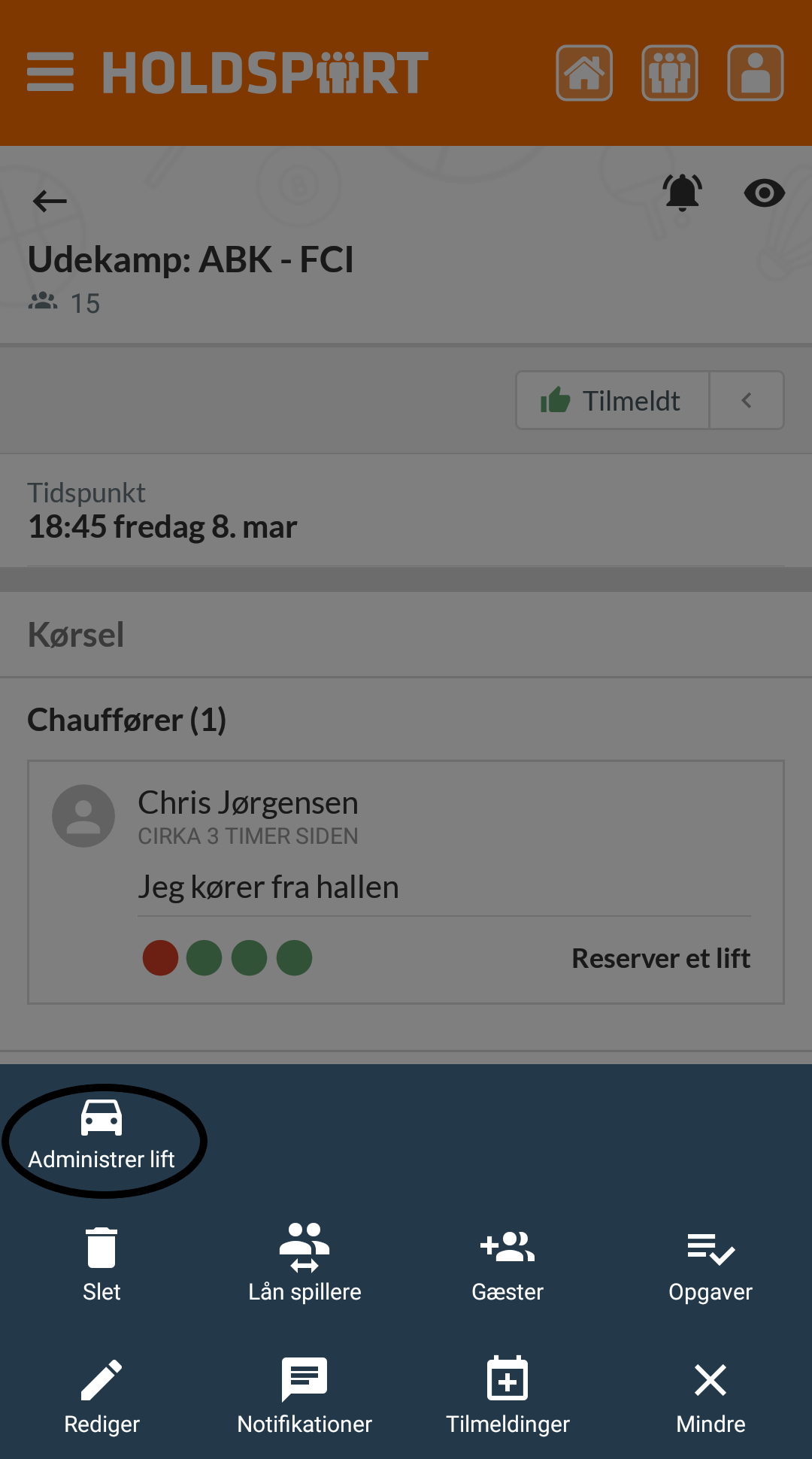The image size is (812, 1459).
Task: Open Chris Jørgensen's driver card
Action: pyautogui.click(x=406, y=882)
